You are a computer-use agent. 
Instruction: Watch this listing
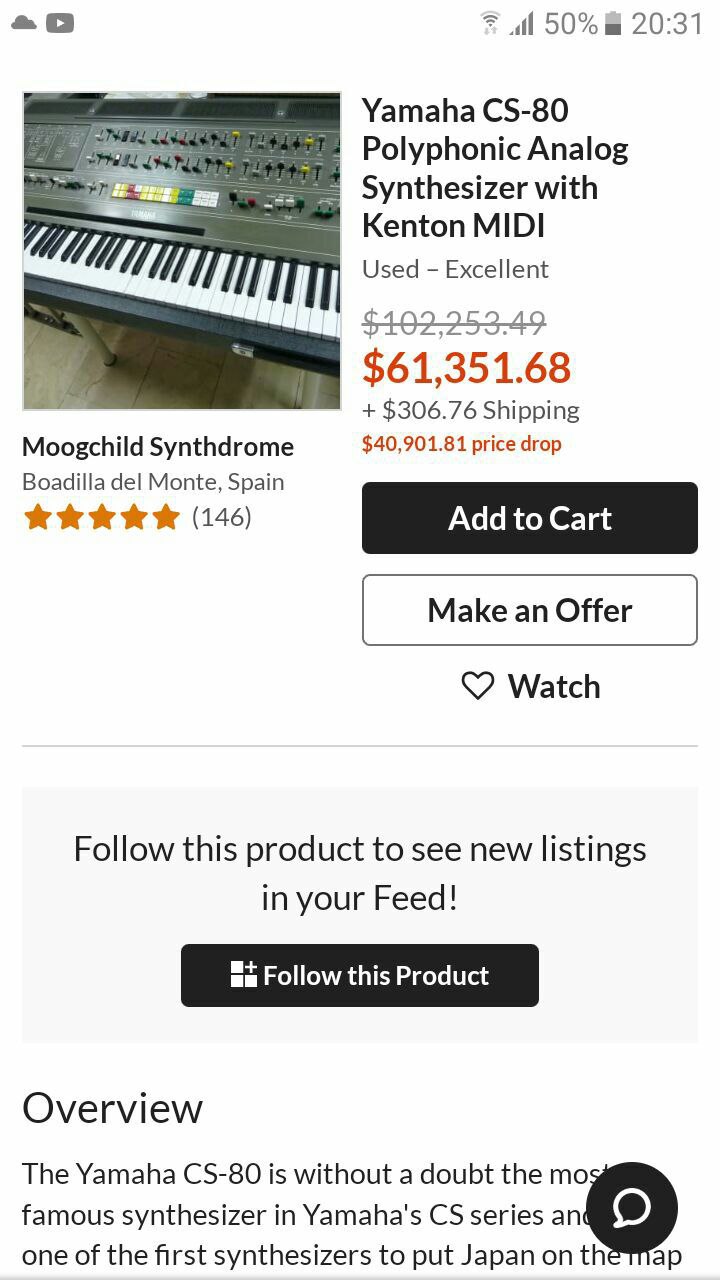530,686
